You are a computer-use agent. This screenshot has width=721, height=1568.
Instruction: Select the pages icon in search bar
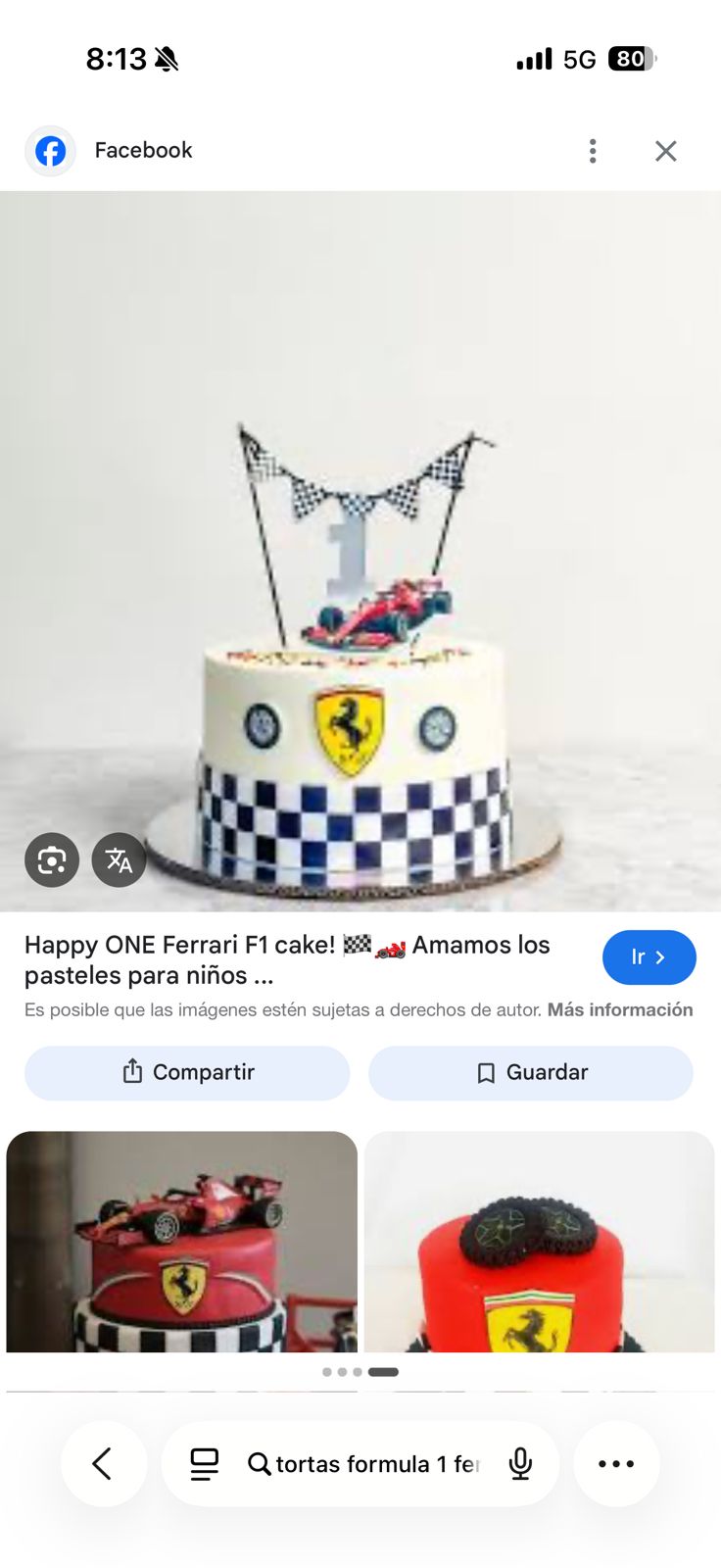(204, 1463)
